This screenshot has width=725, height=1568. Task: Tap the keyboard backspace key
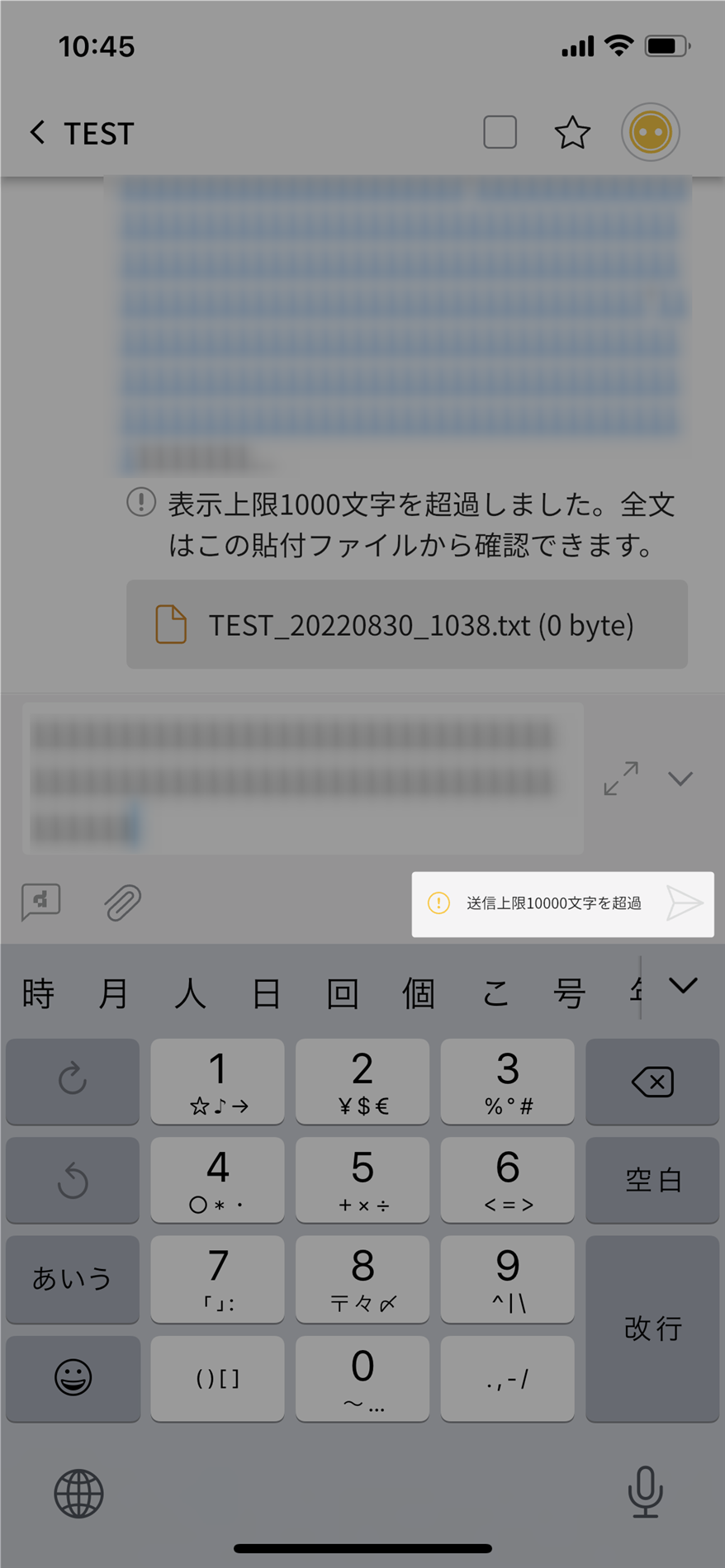coord(652,1082)
